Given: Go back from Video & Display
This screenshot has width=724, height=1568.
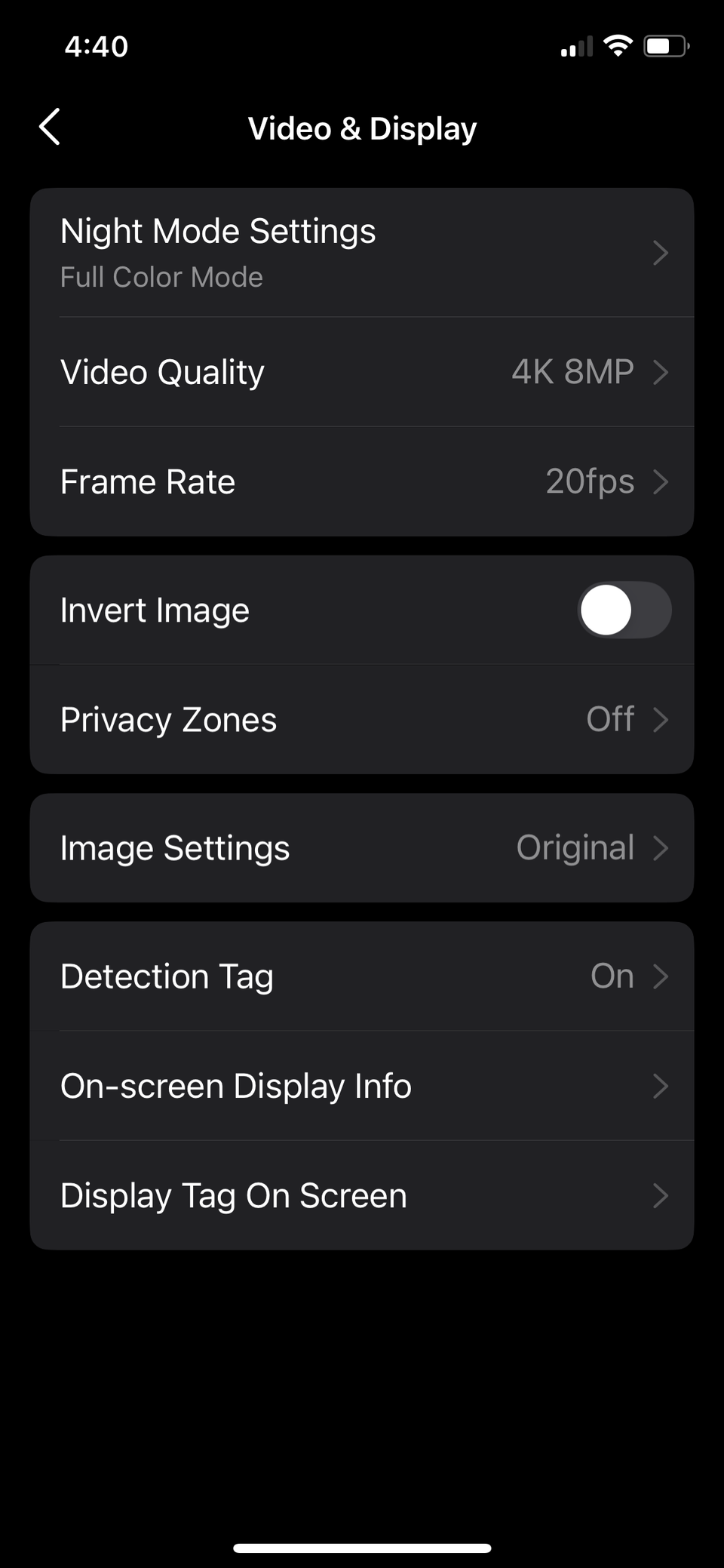Looking at the screenshot, I should coord(50,127).
